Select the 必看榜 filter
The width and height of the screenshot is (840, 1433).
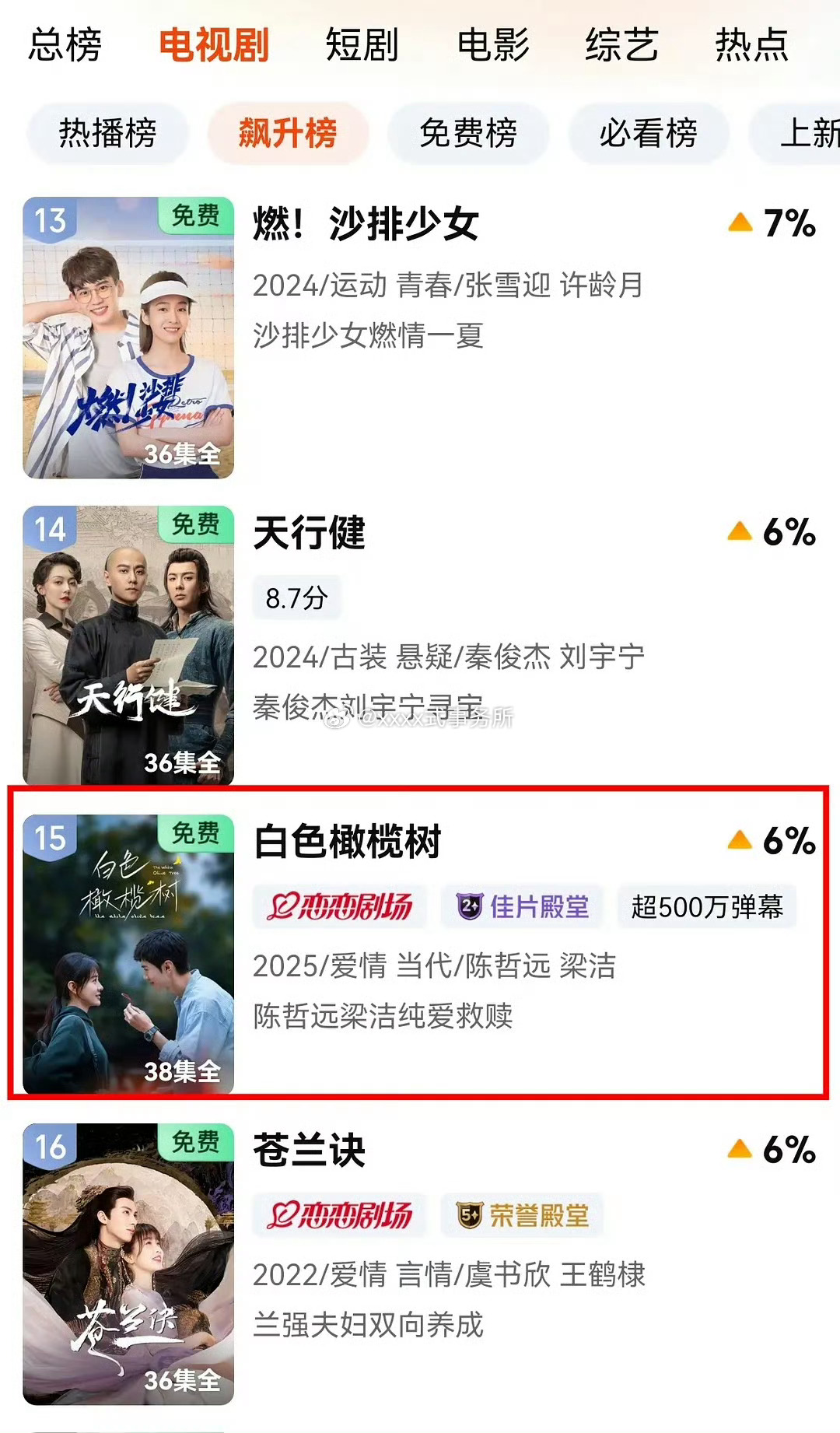(x=649, y=133)
